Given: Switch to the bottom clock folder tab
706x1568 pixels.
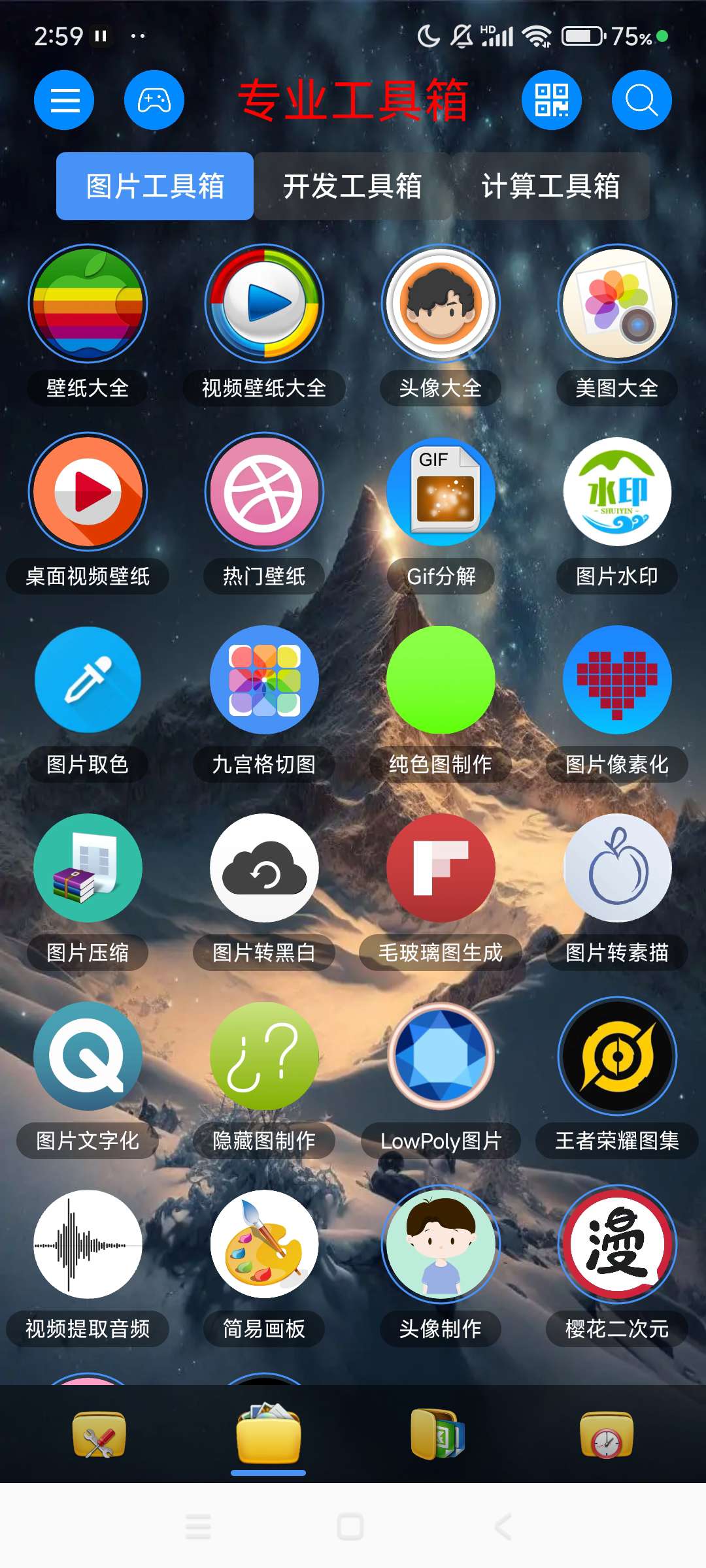Looking at the screenshot, I should coord(607,1434).
